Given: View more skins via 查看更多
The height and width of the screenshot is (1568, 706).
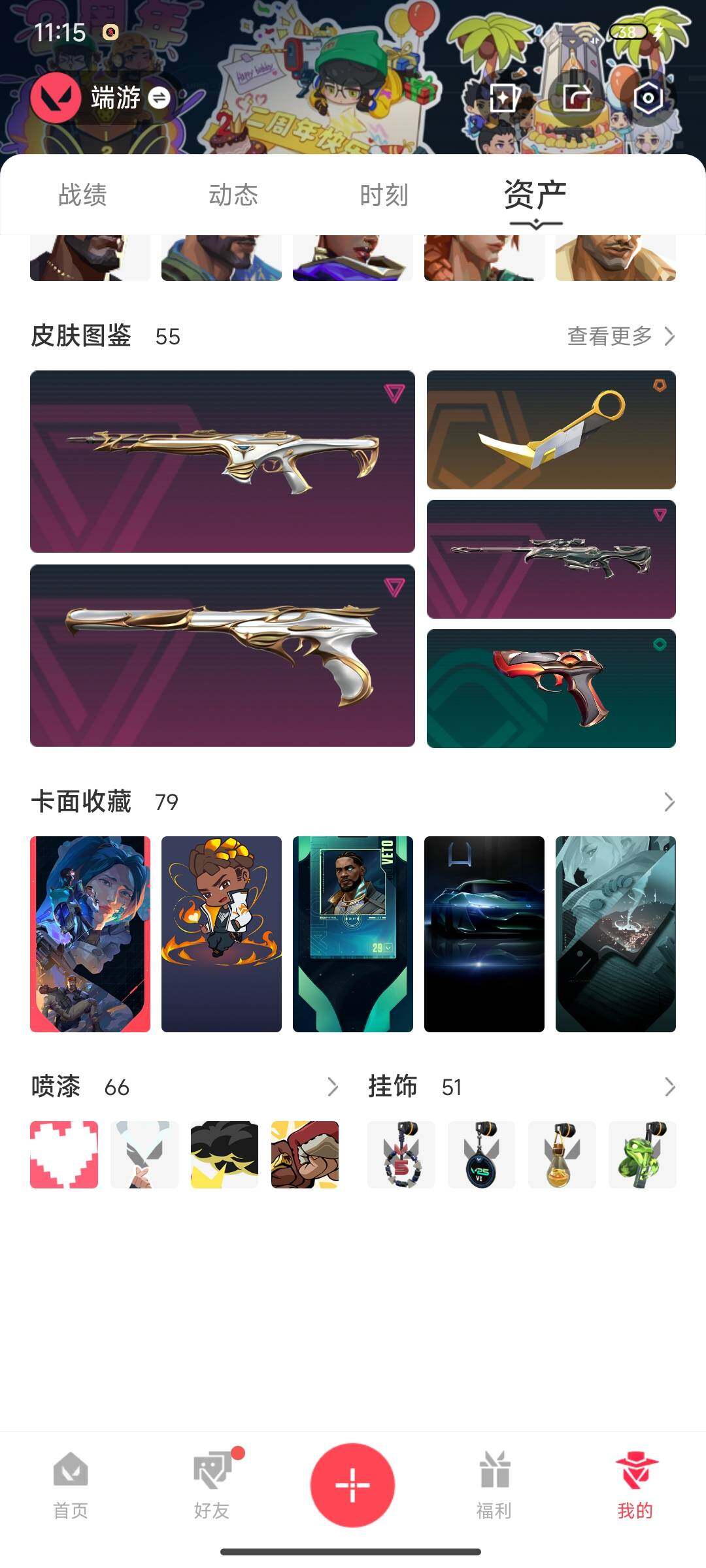Looking at the screenshot, I should (620, 336).
